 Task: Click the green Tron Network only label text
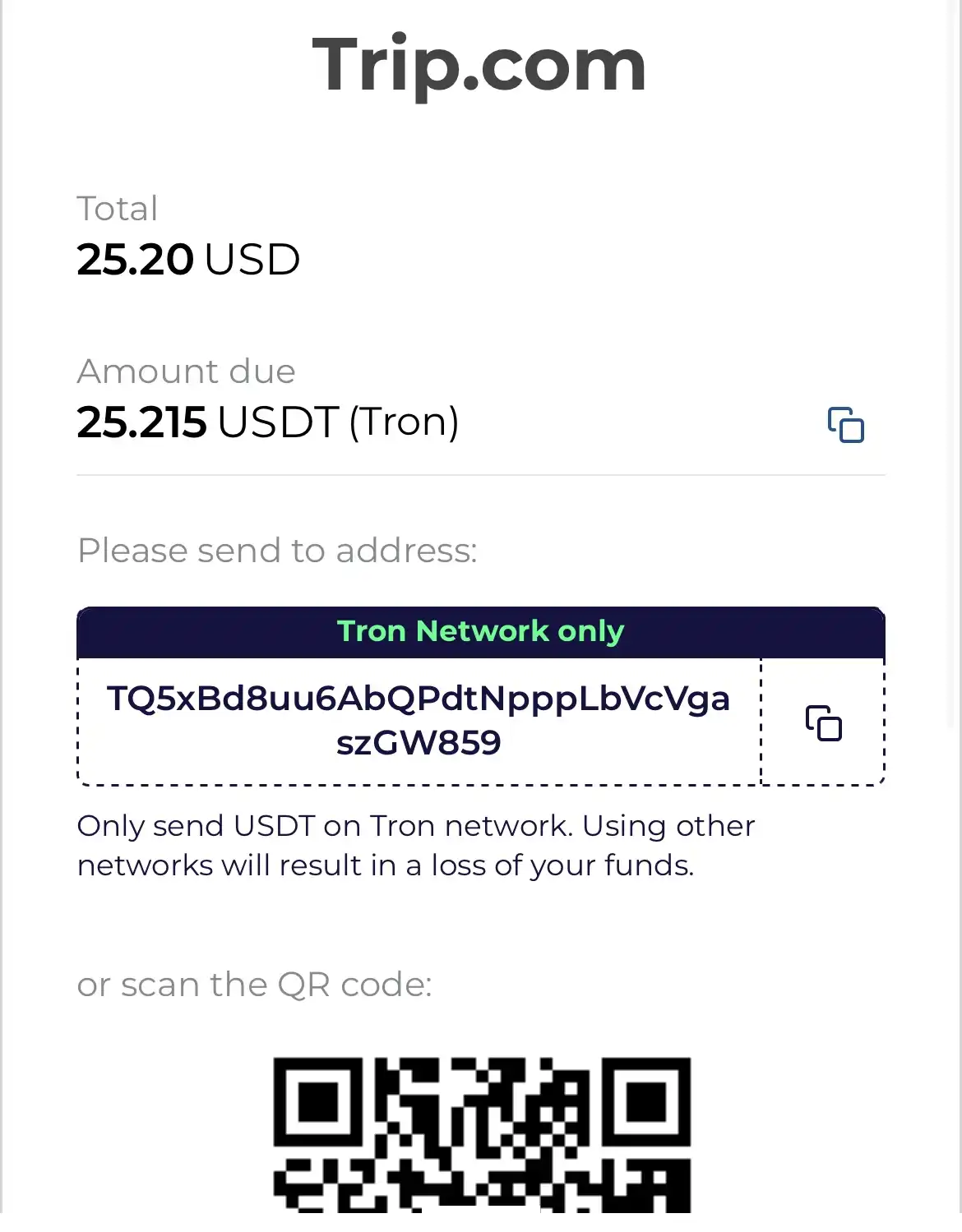click(x=481, y=631)
